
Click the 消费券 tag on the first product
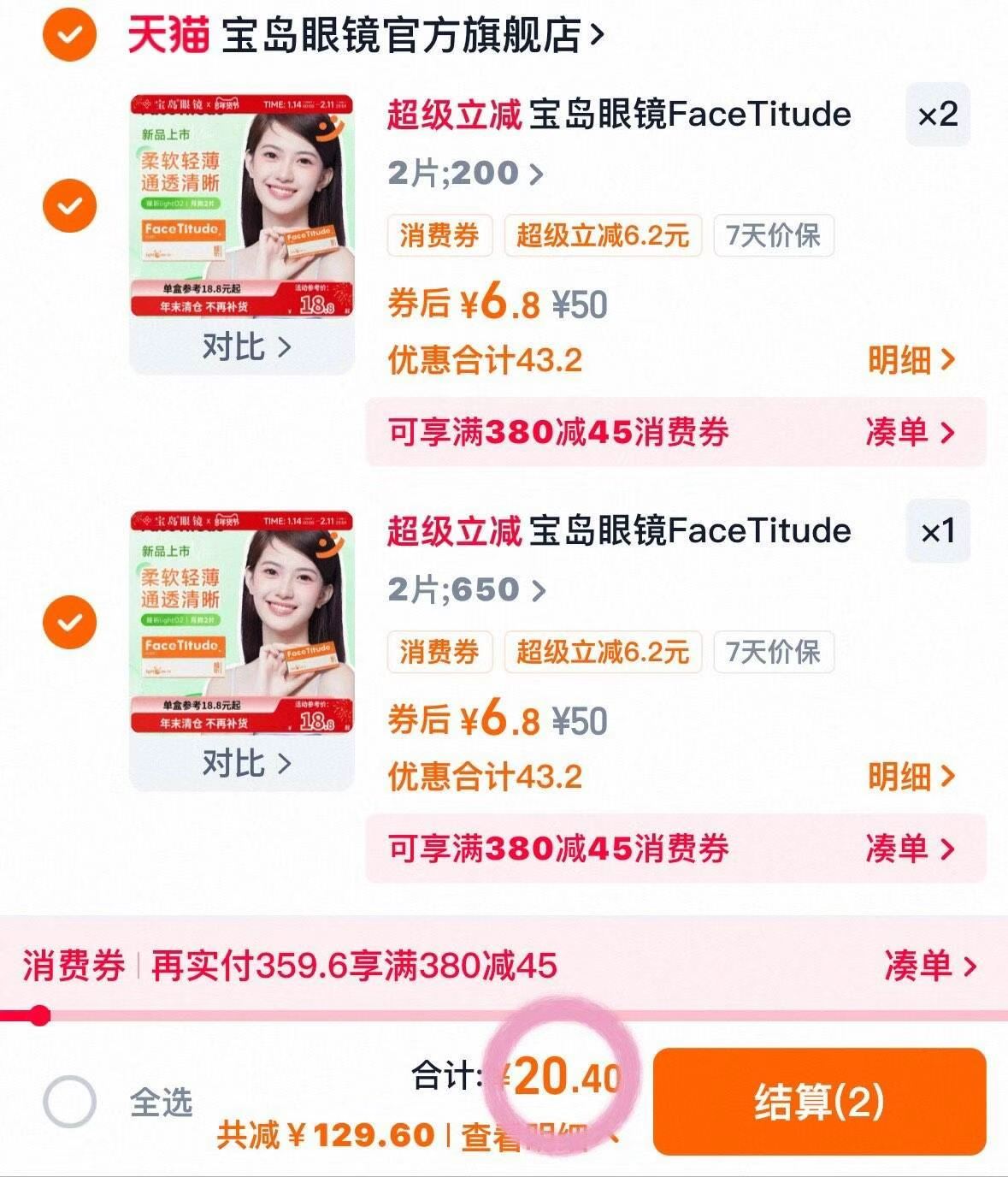coord(439,236)
